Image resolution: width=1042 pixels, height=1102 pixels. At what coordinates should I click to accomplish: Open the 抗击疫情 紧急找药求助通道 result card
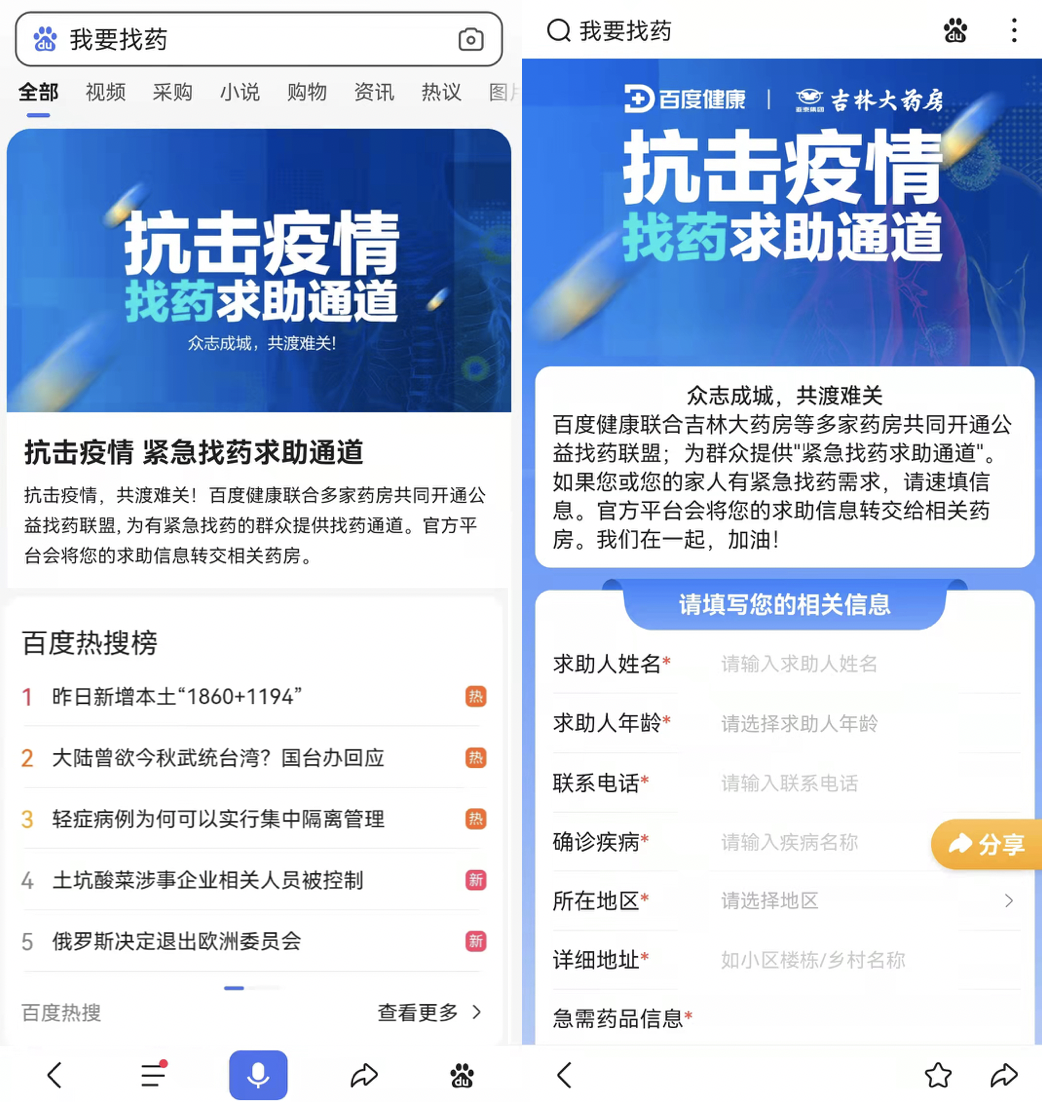[194, 452]
